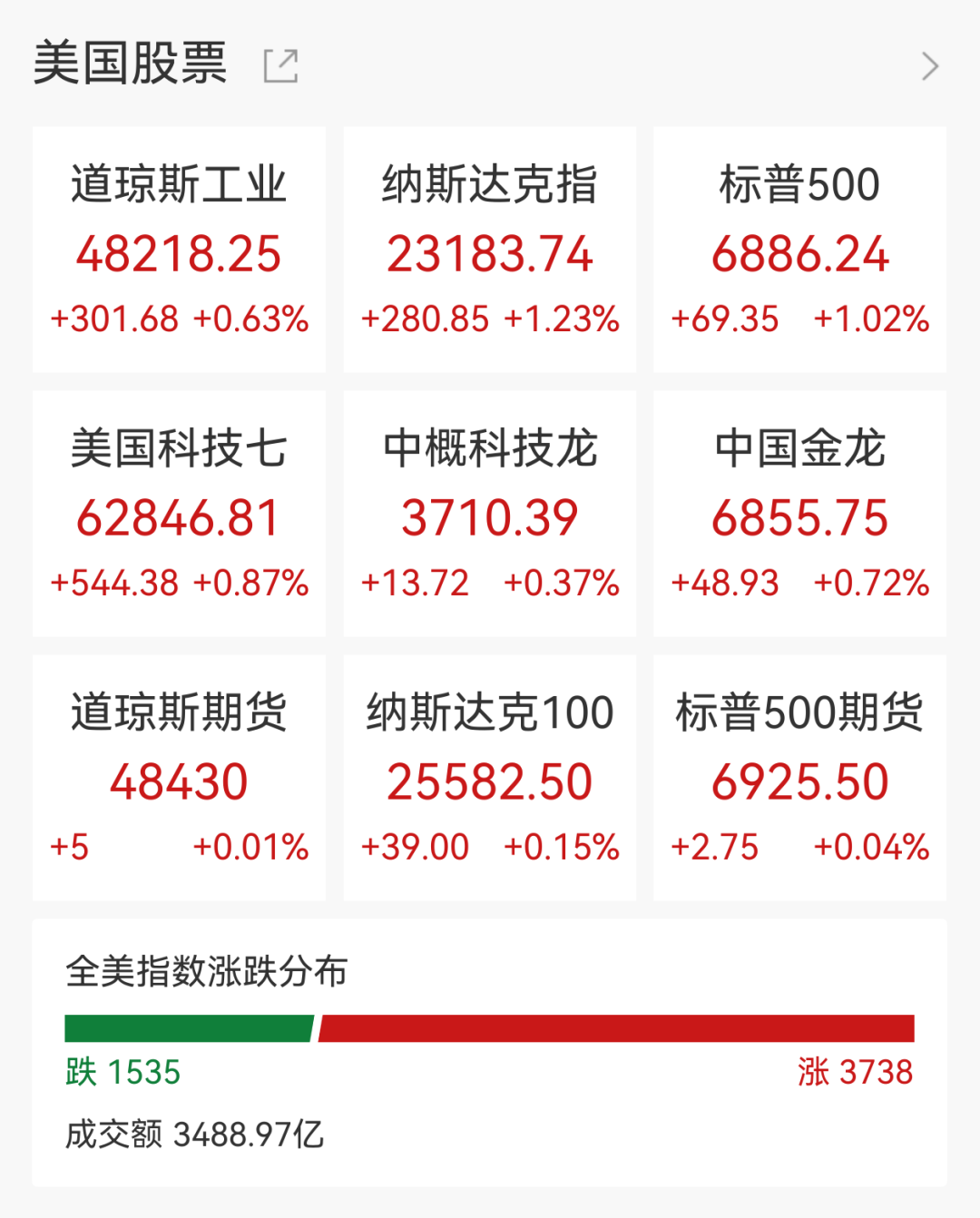Check the 中国金龙 index card
This screenshot has width=980, height=1218.
(x=799, y=514)
